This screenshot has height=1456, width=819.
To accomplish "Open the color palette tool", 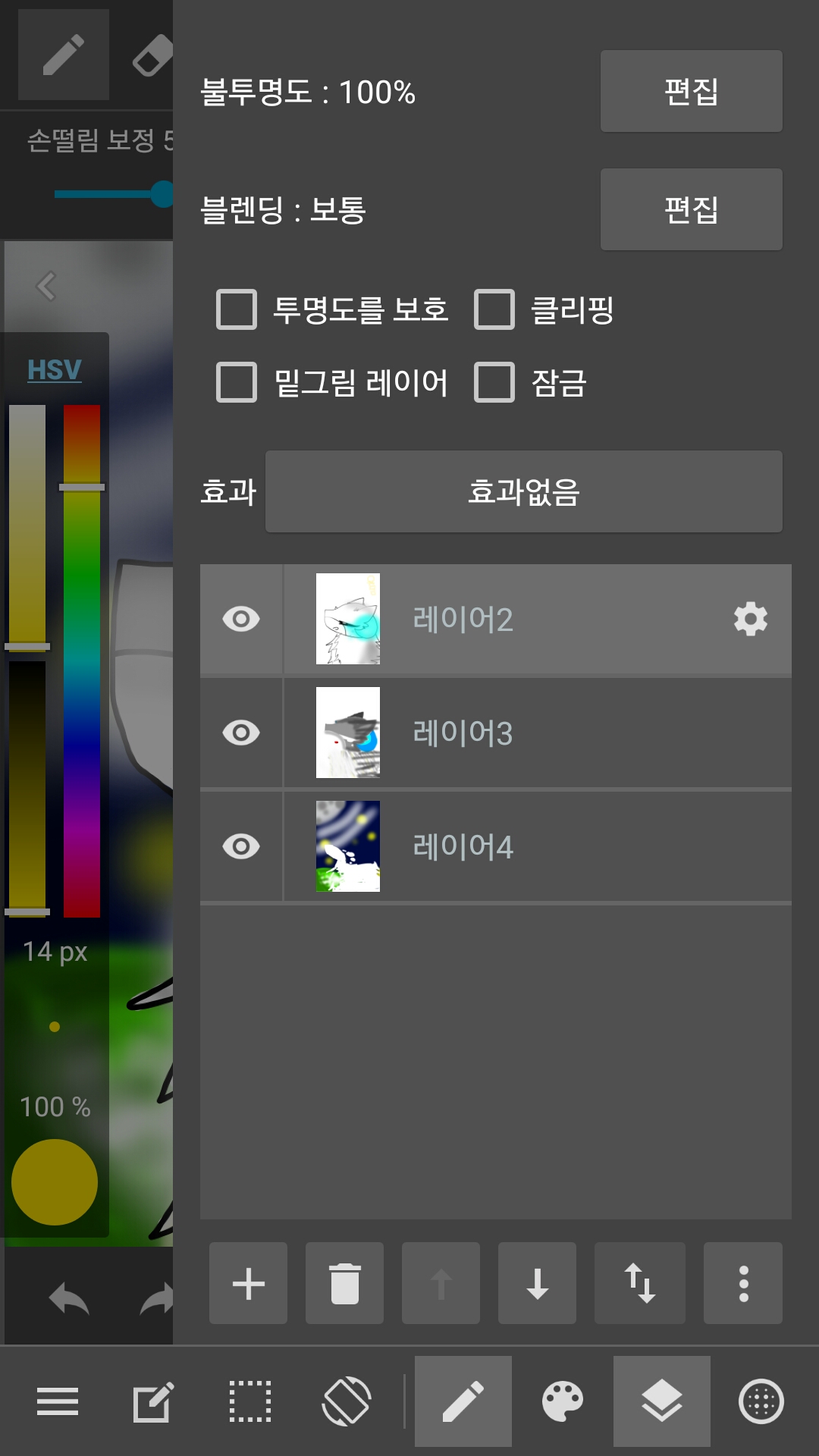I will click(562, 1401).
